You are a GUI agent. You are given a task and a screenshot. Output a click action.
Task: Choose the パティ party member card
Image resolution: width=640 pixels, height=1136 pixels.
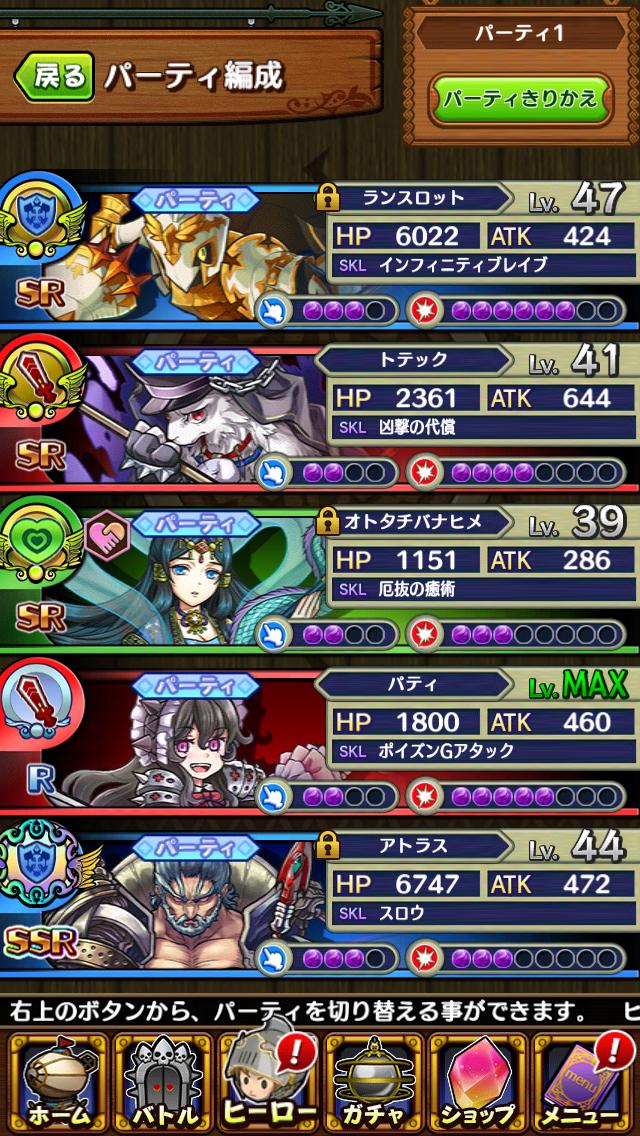(320, 739)
